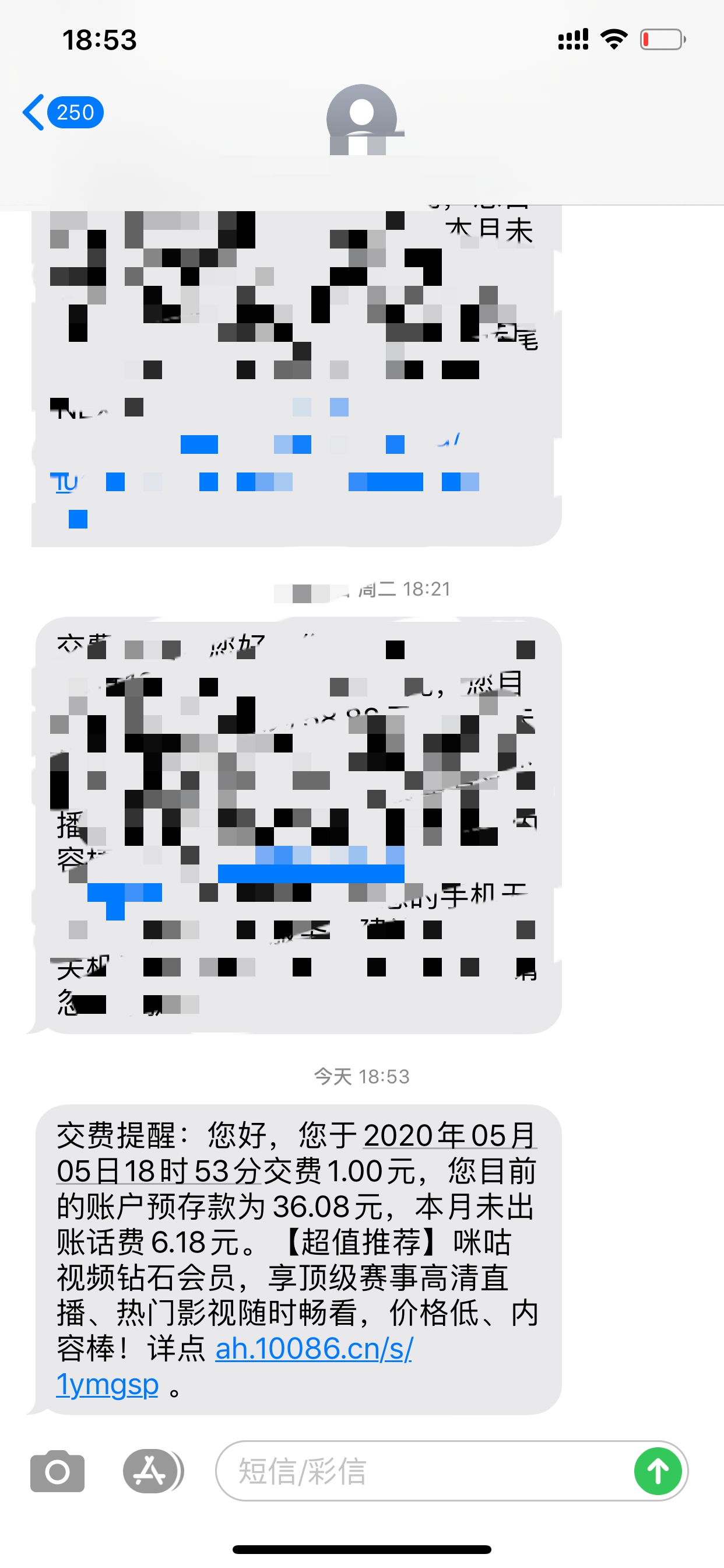The height and width of the screenshot is (1568, 724).
Task: Go back to the messages list
Action: pos(63,113)
